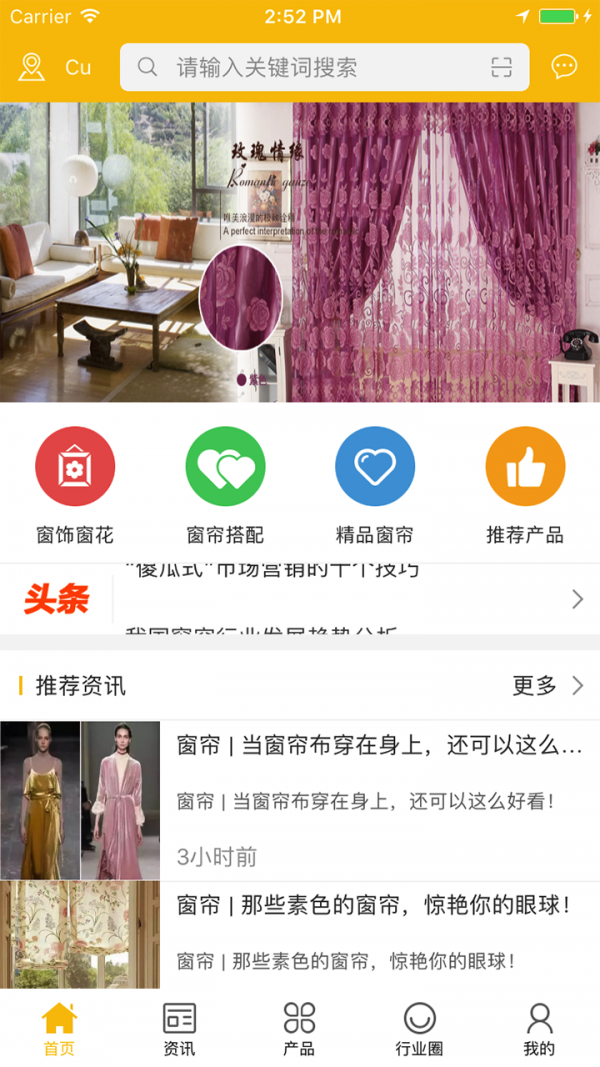Image resolution: width=600 pixels, height=1067 pixels.
Task: Switch to the 资讯 tab
Action: pyautogui.click(x=179, y=1029)
